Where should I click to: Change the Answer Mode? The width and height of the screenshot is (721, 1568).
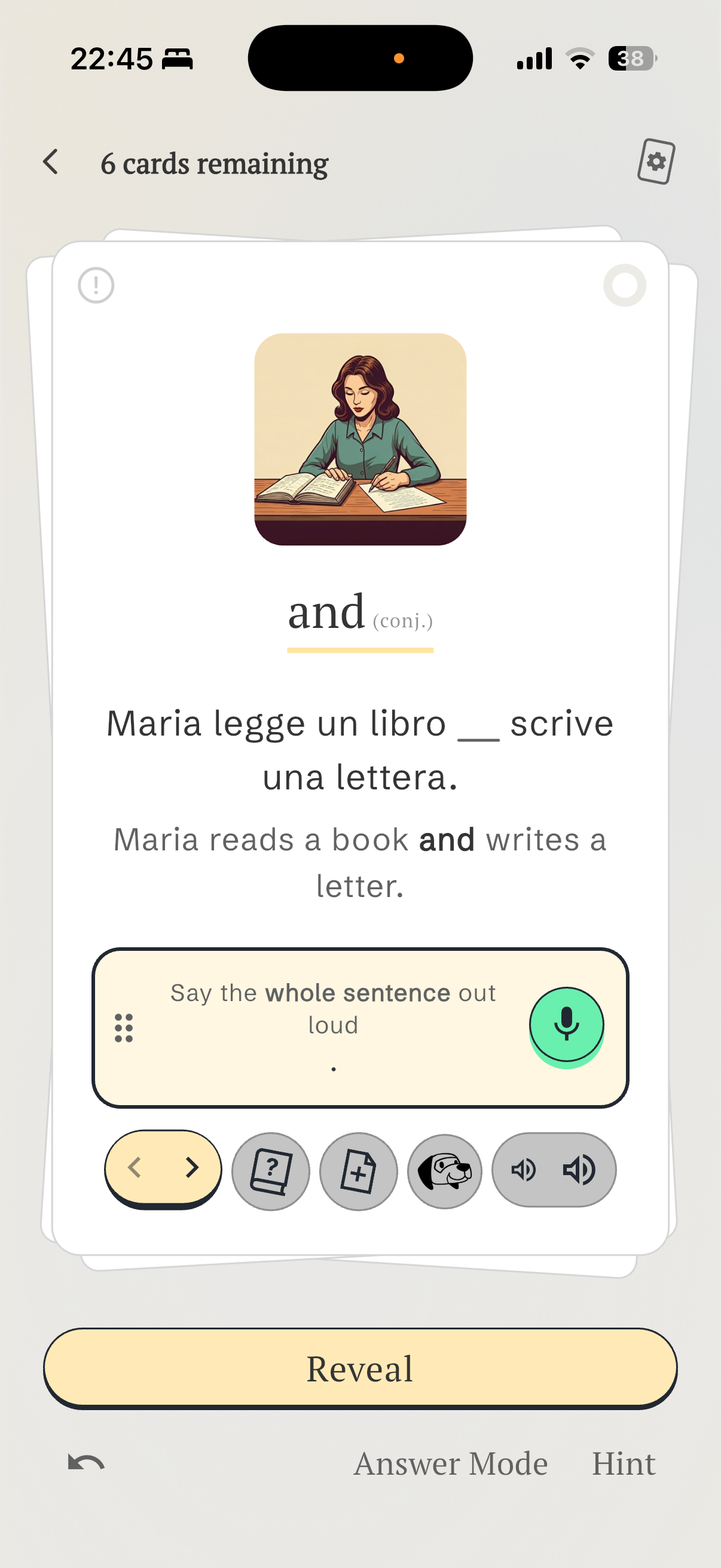pyautogui.click(x=450, y=1463)
